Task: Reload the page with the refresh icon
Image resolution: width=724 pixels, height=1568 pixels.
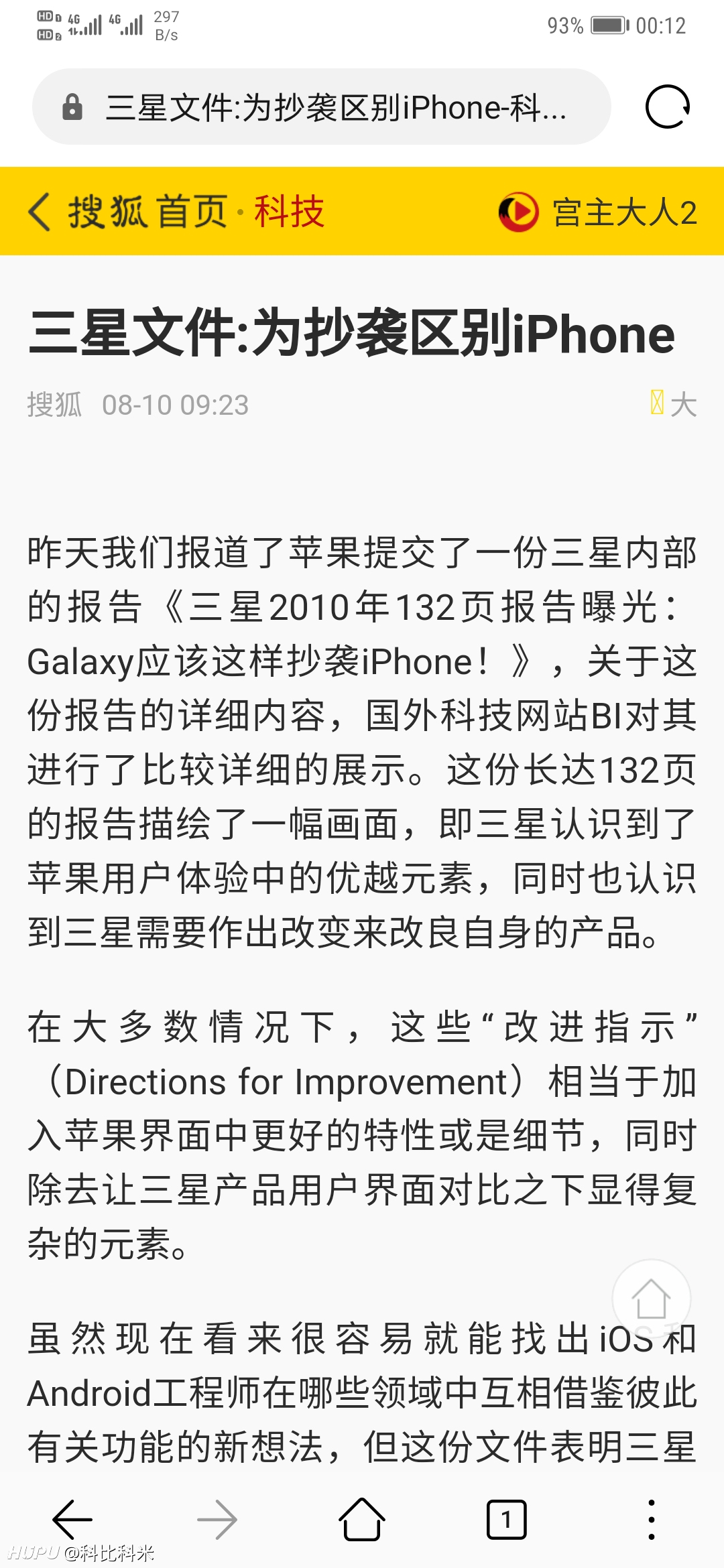Action: click(x=667, y=107)
